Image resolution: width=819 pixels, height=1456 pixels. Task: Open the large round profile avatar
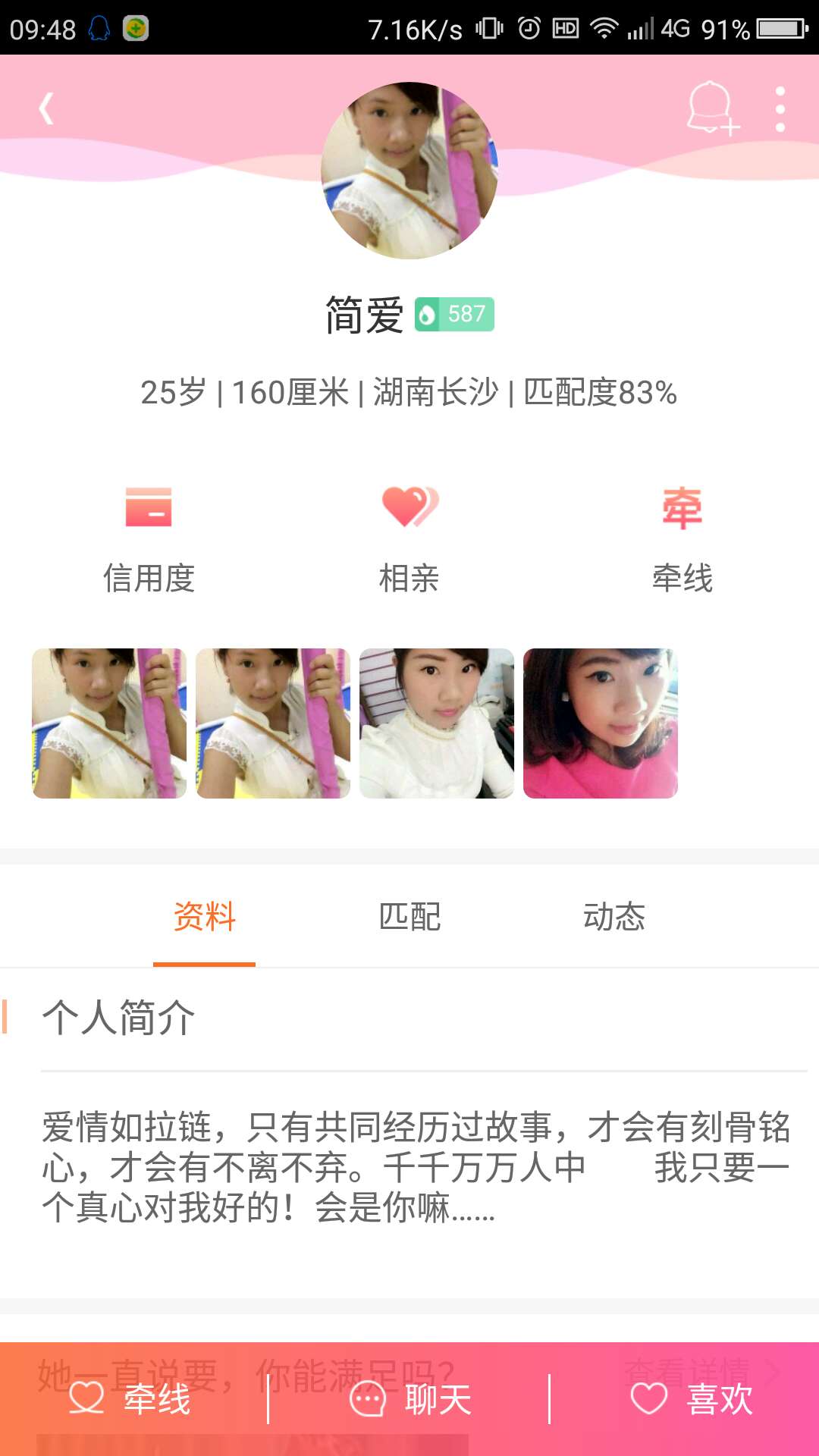(409, 171)
